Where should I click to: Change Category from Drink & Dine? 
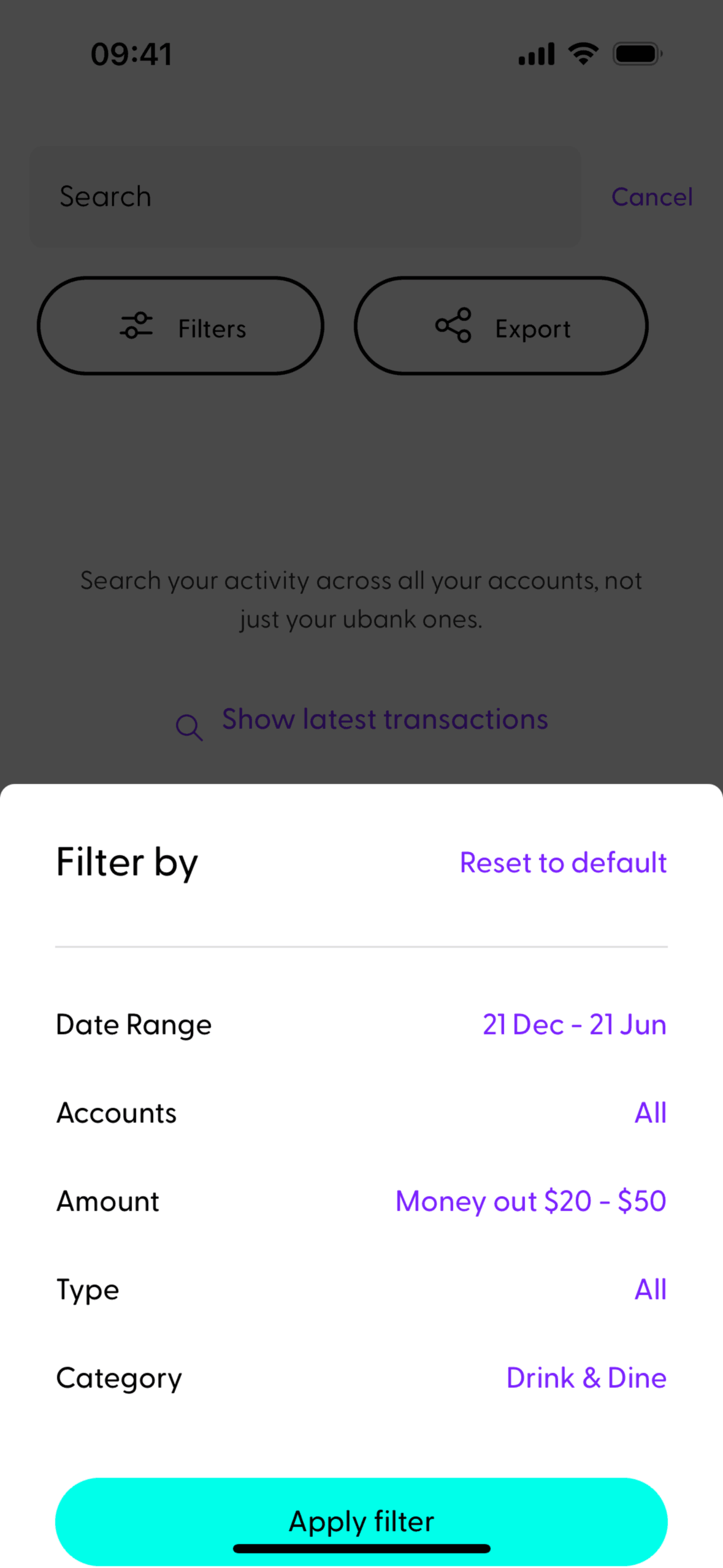[x=586, y=1378]
